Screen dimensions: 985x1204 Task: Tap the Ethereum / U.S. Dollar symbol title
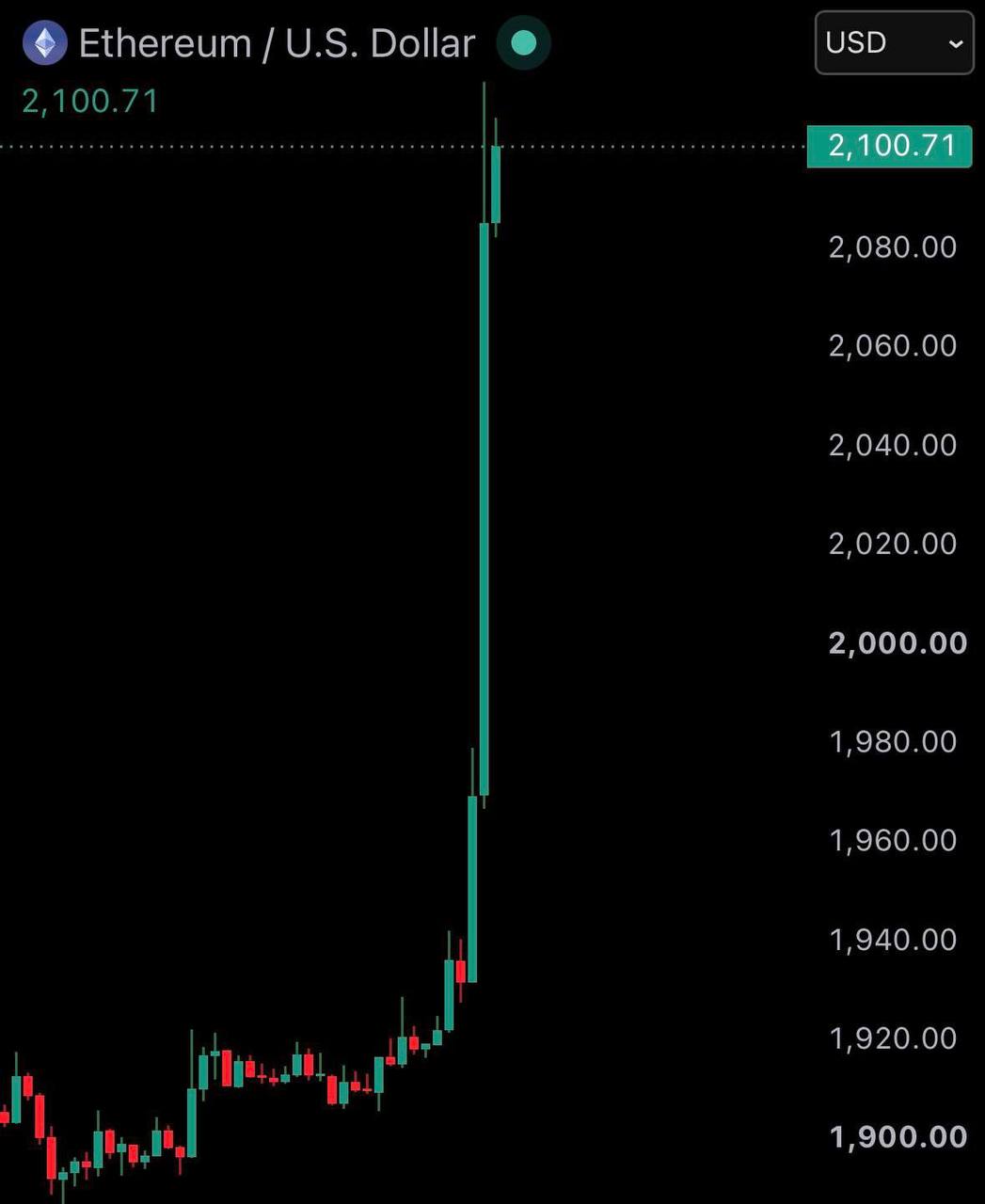277,43
